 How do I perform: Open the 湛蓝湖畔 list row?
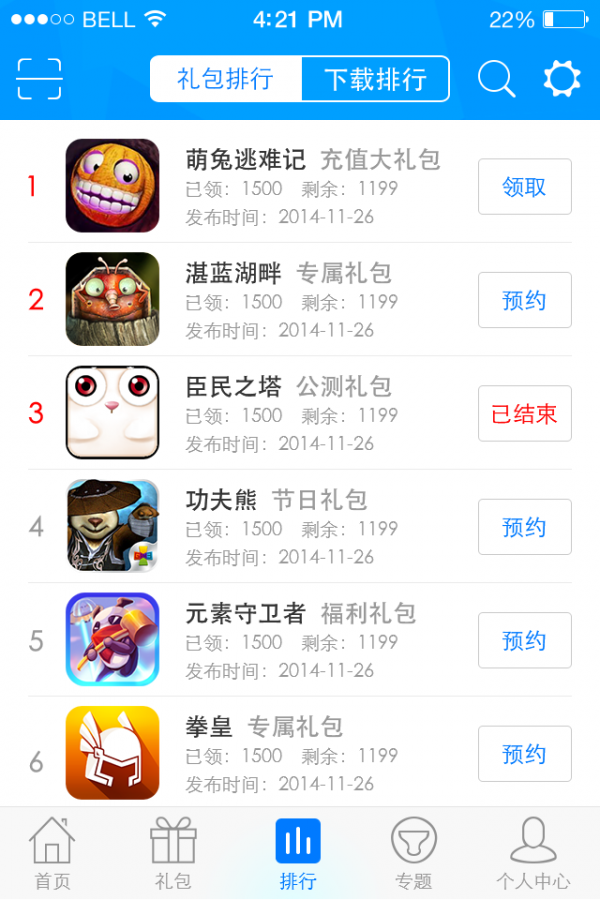click(300, 300)
